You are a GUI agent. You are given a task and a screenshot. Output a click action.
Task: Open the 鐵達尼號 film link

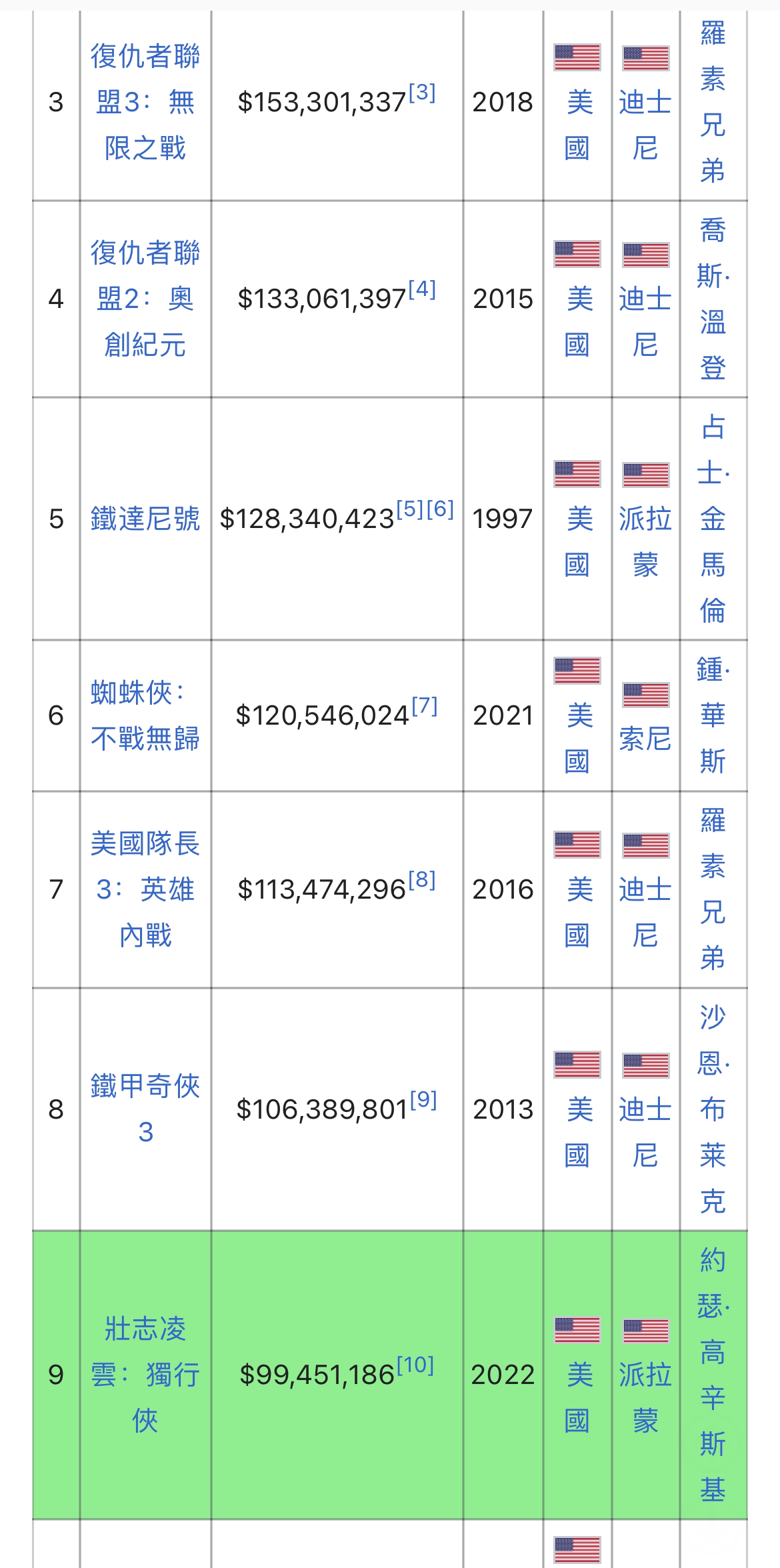(145, 519)
